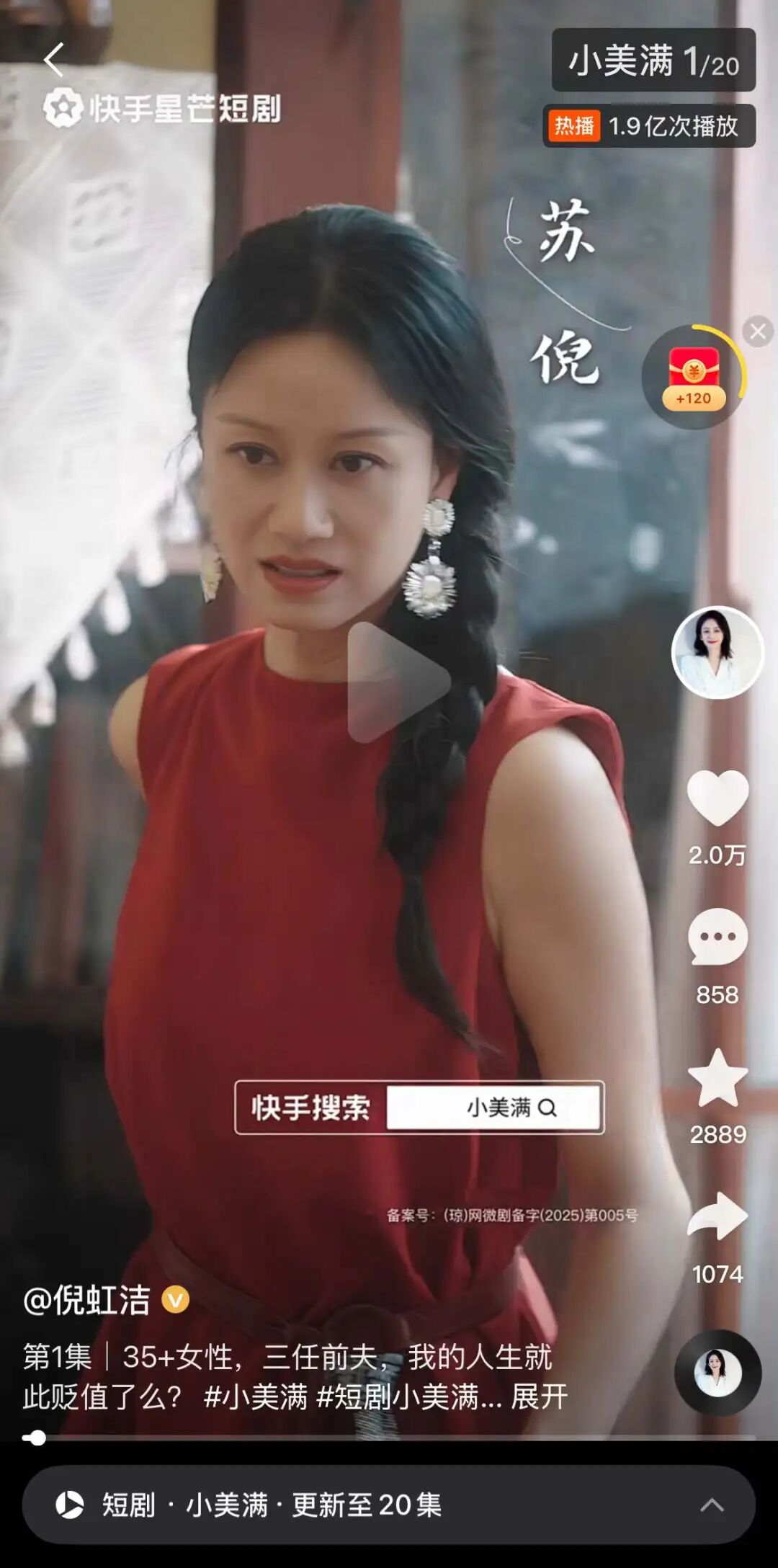Open the spinning music disc

point(717,1373)
